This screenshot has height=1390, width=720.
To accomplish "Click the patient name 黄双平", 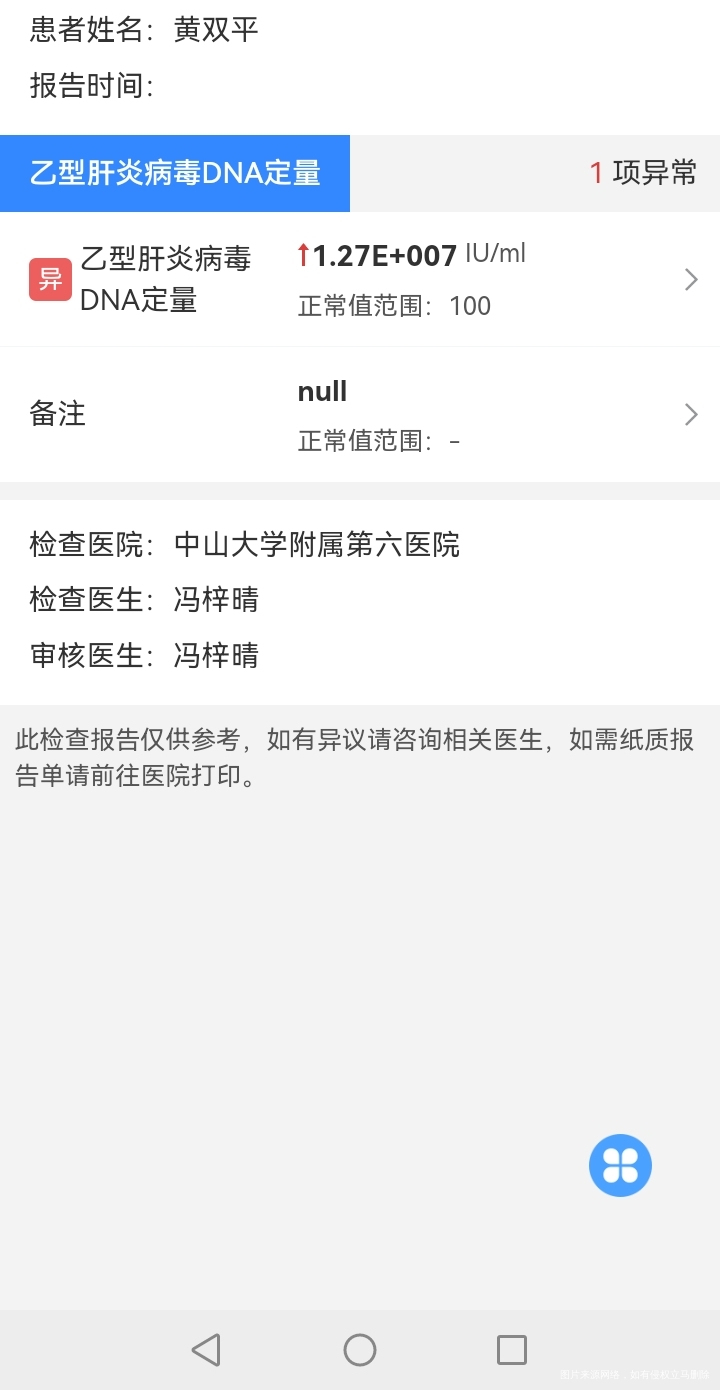I will tap(215, 28).
